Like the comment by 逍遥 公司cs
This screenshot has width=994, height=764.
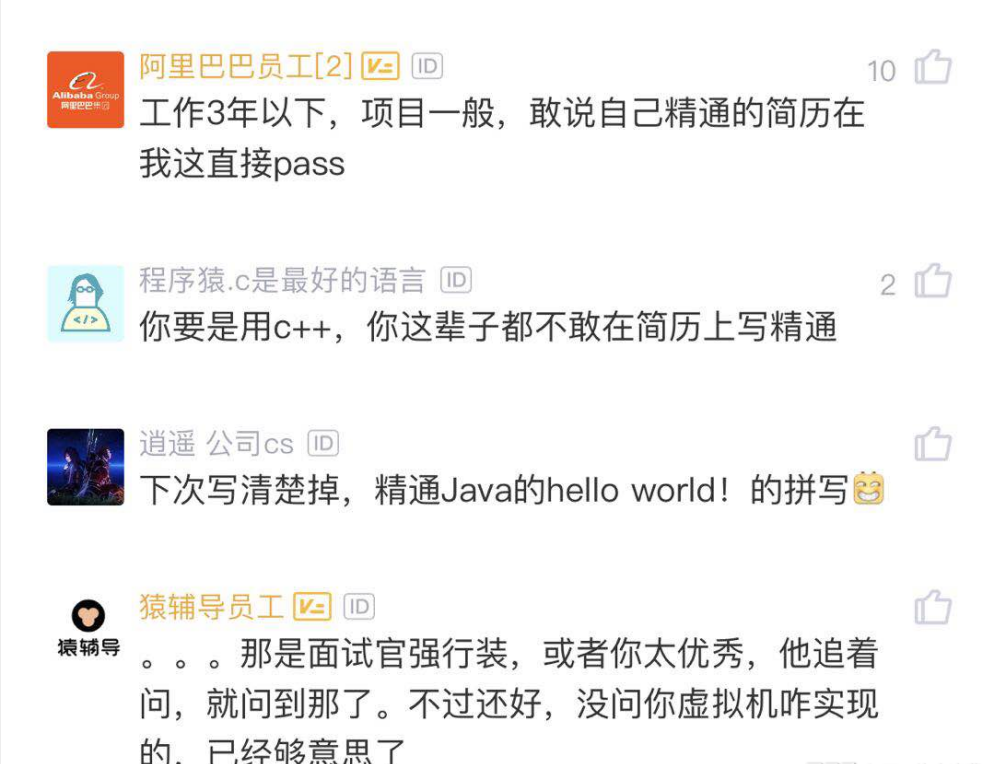[x=933, y=444]
